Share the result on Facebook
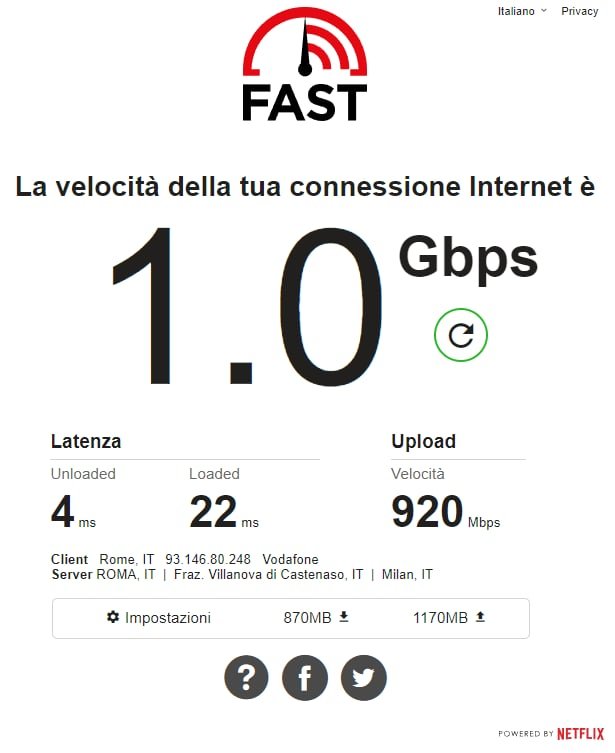Screen dimensions: 615x753 coord(305,679)
